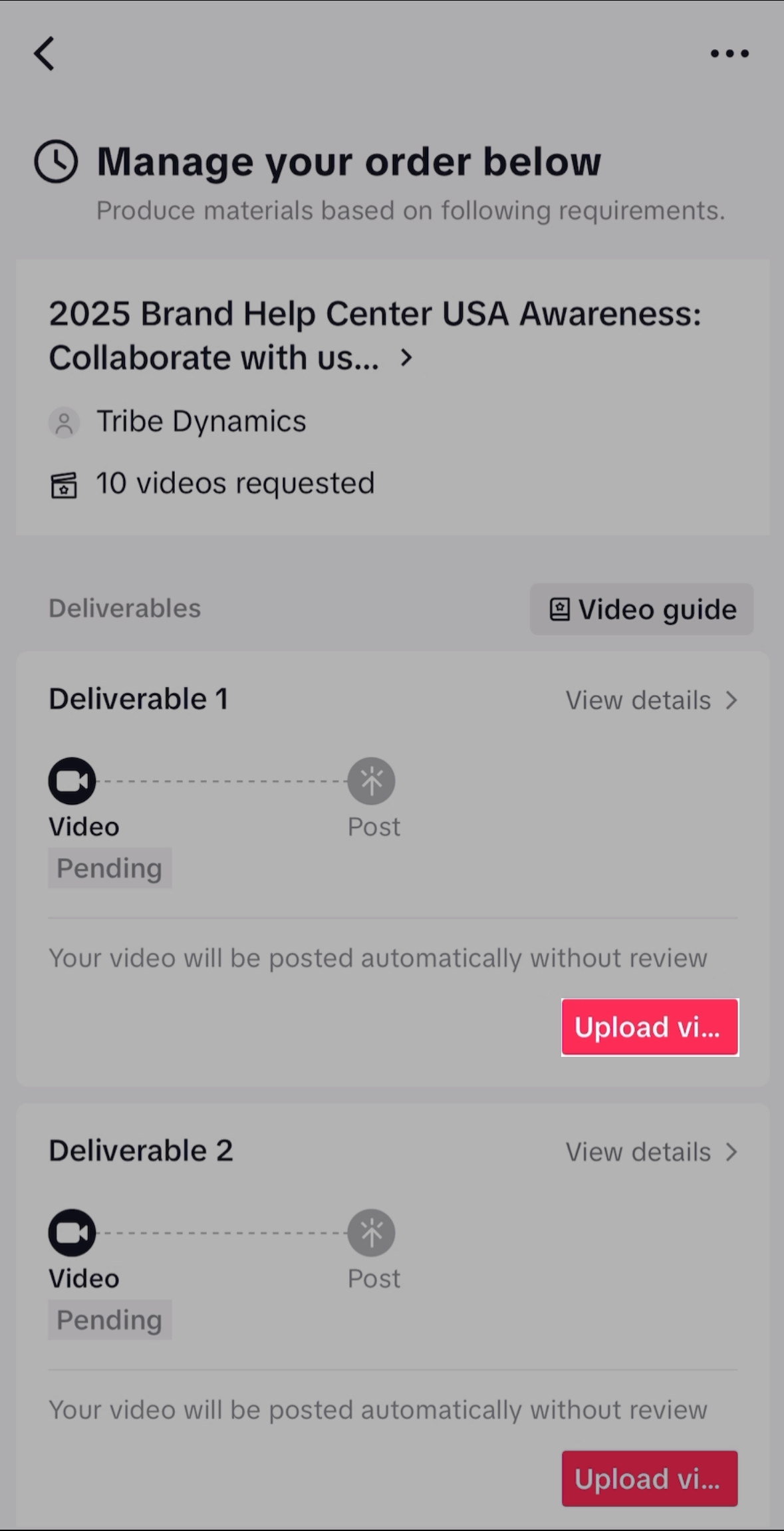The image size is (784, 1531).
Task: View details for Deliverable 2
Action: point(652,1152)
